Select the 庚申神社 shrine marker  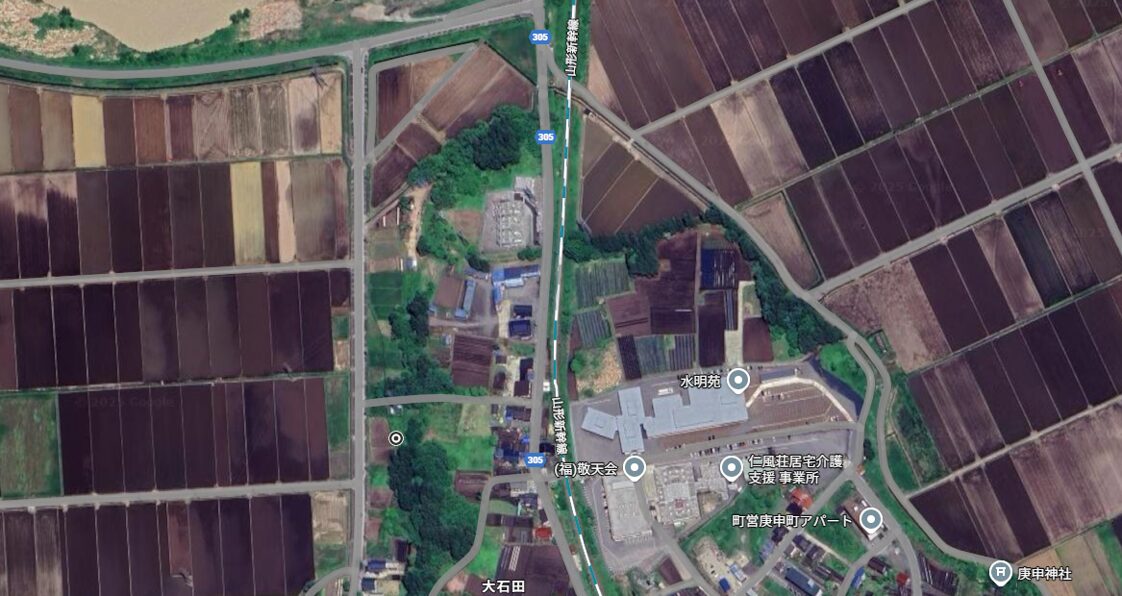(x=998, y=572)
